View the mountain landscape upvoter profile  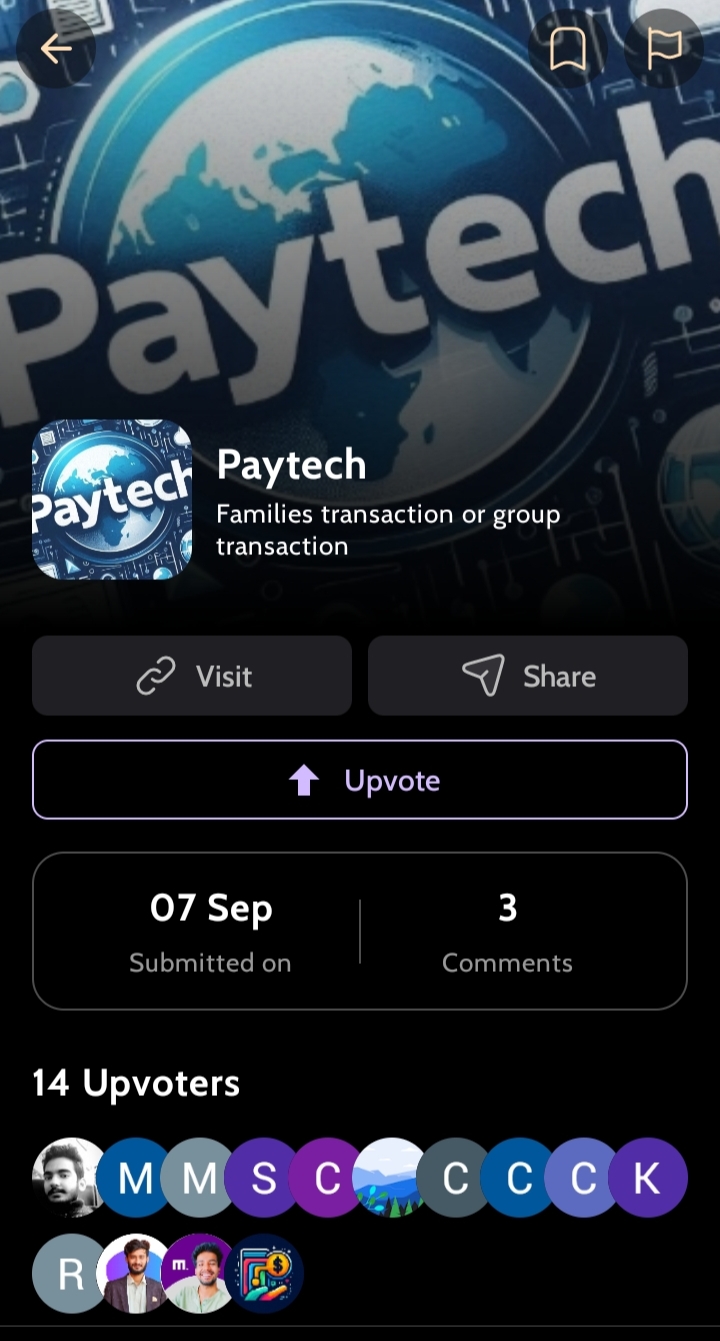point(392,1178)
